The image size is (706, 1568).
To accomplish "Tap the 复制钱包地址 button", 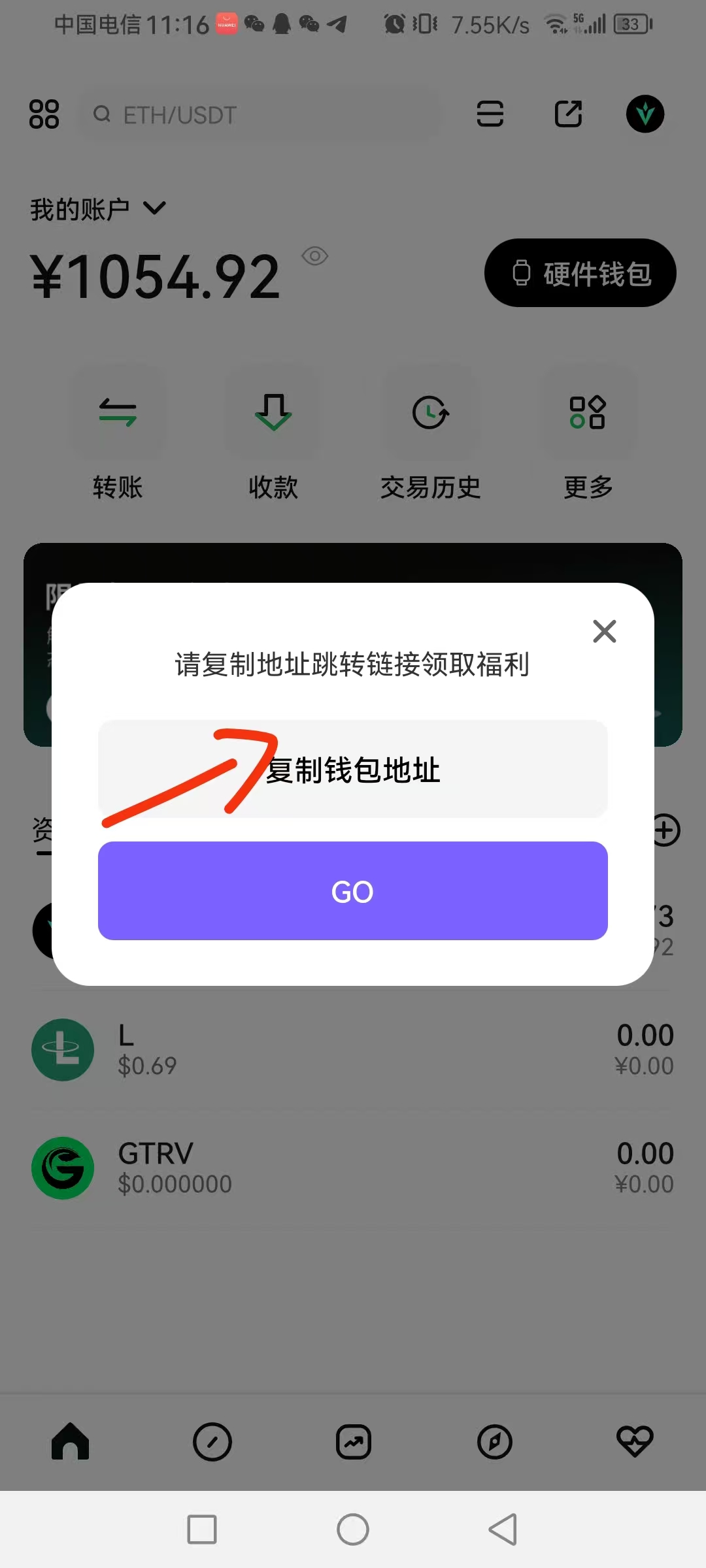I will pyautogui.click(x=353, y=769).
